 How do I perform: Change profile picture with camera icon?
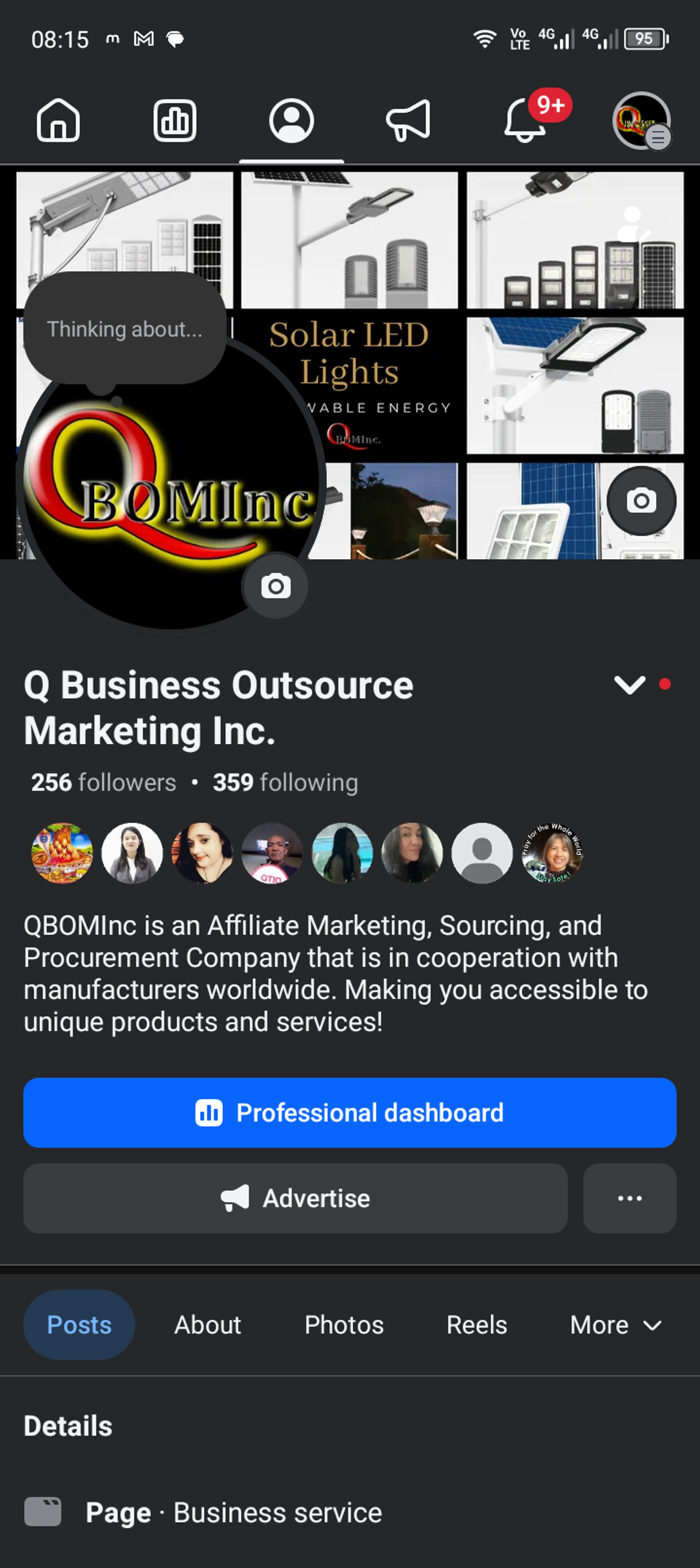click(276, 586)
